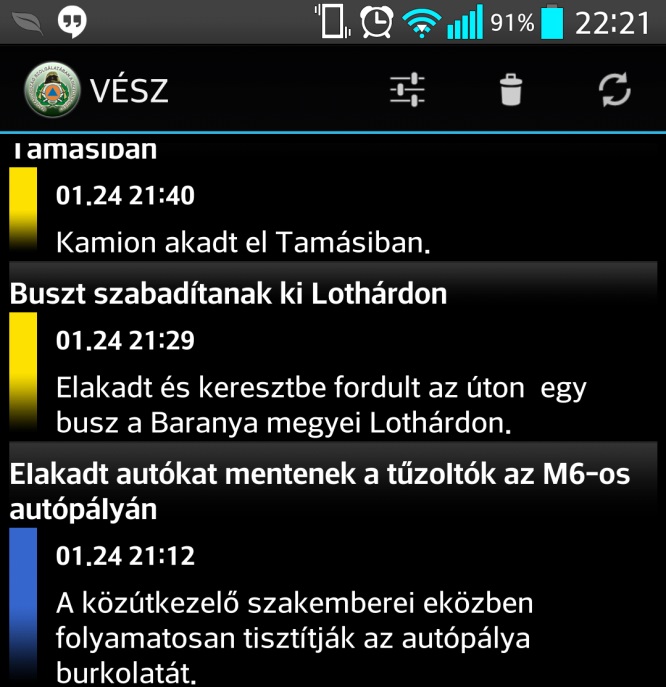Image resolution: width=666 pixels, height=687 pixels.
Task: Open the filter settings sliders icon
Action: click(407, 91)
